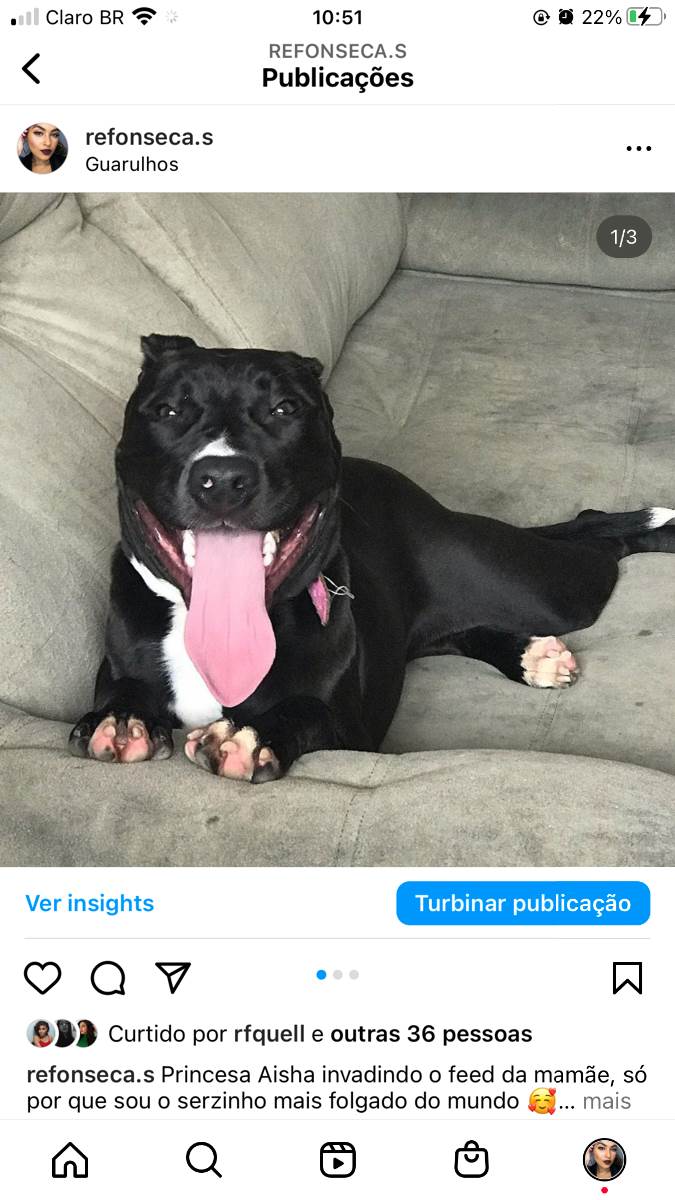The height and width of the screenshot is (1200, 675).
Task: Switch to the Shop tab
Action: [x=471, y=1160]
